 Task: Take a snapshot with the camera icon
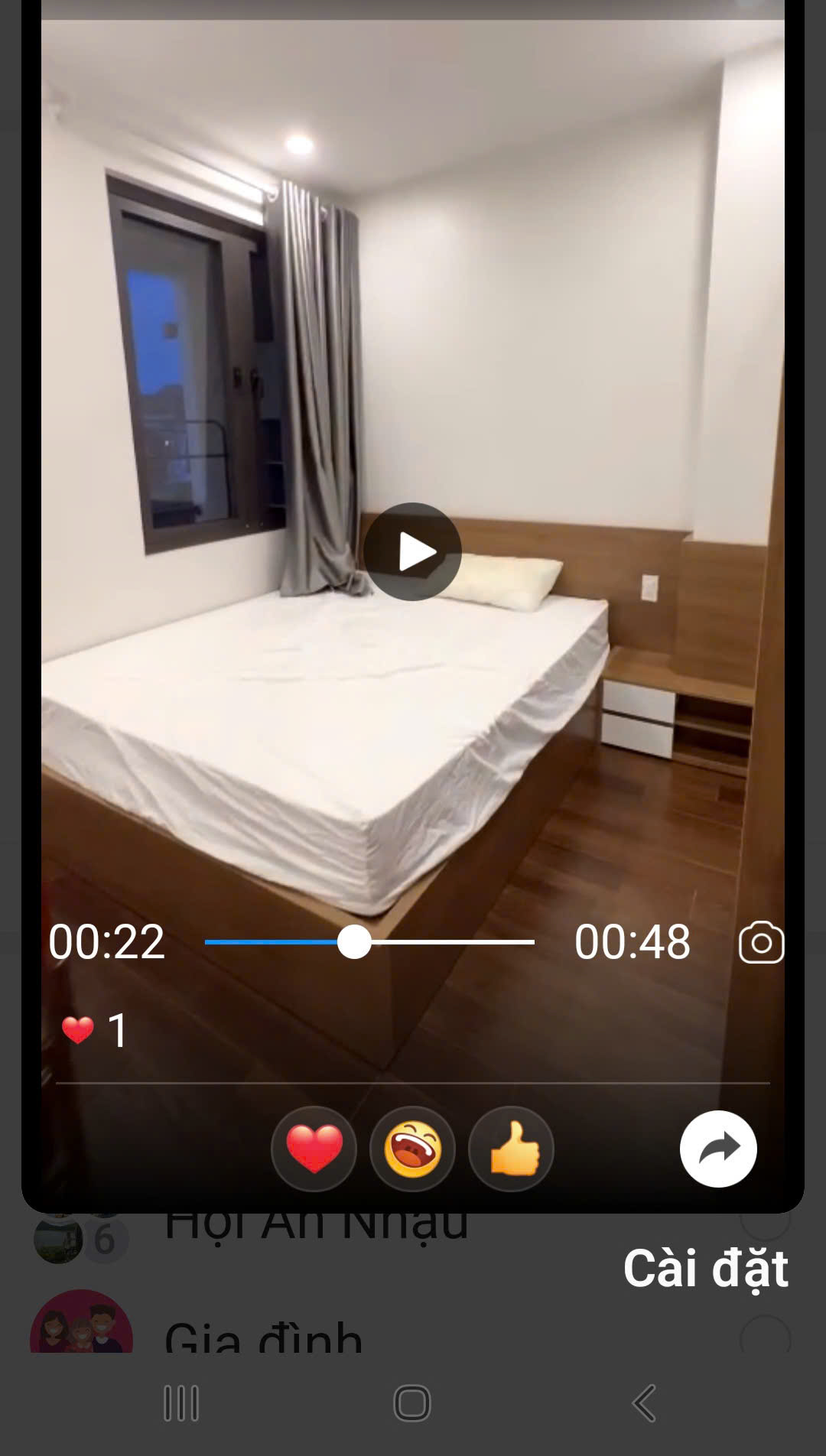click(761, 942)
